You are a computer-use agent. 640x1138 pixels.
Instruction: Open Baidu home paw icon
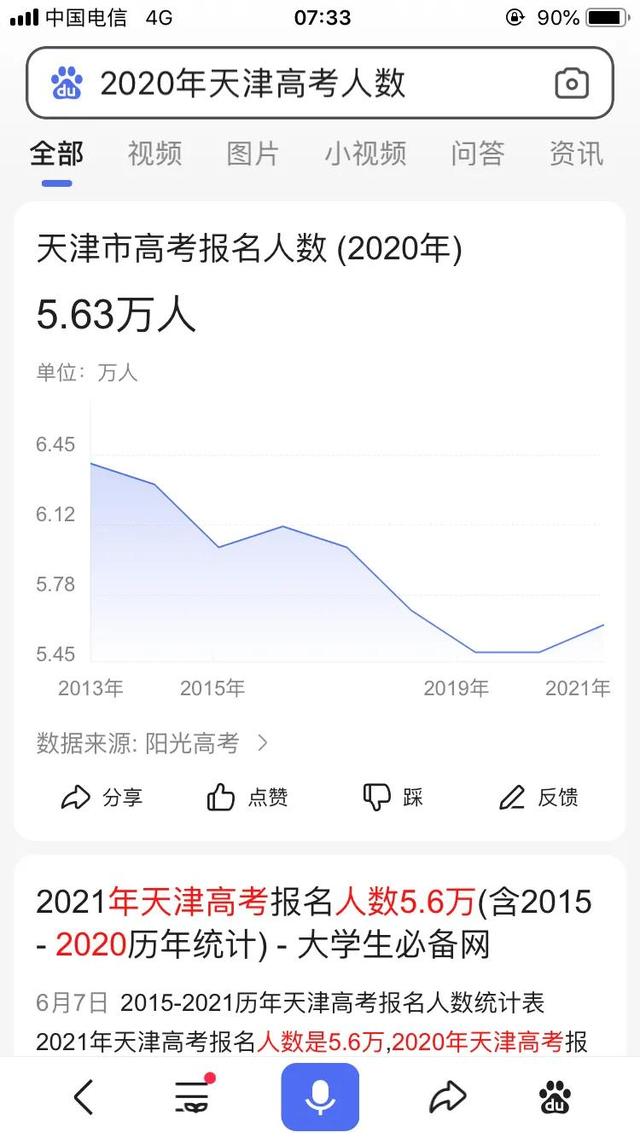pos(555,1097)
